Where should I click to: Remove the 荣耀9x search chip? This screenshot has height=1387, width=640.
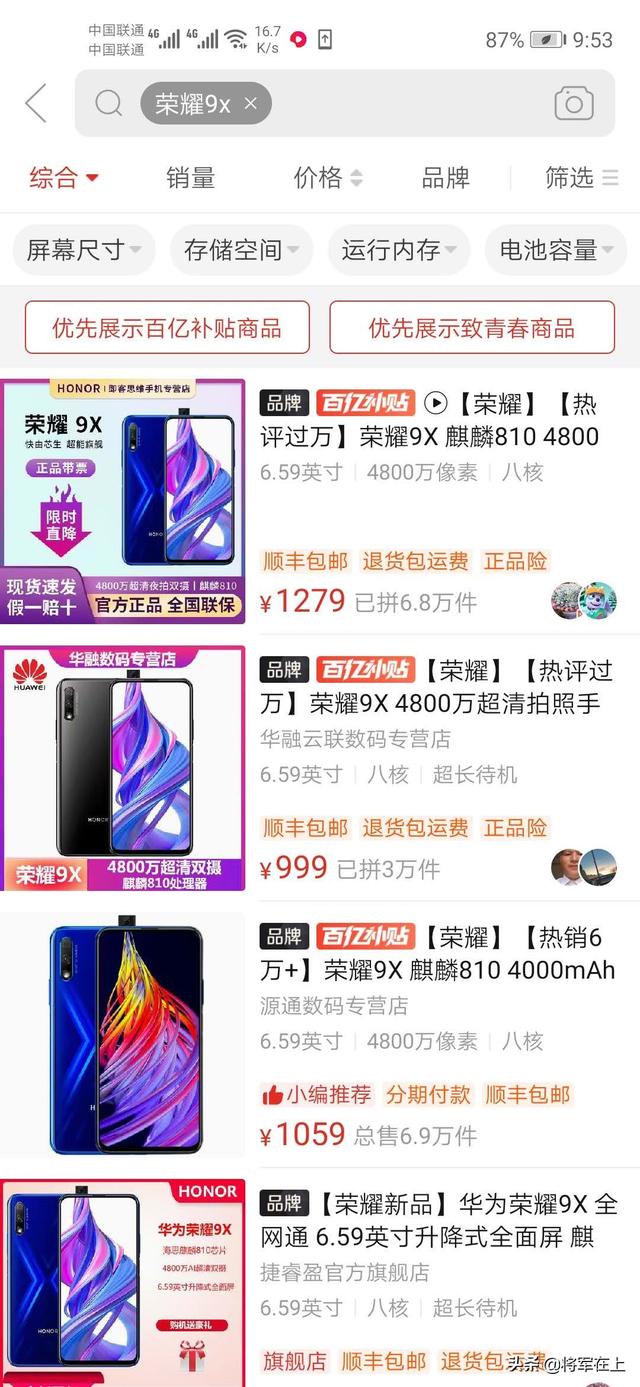click(x=251, y=103)
